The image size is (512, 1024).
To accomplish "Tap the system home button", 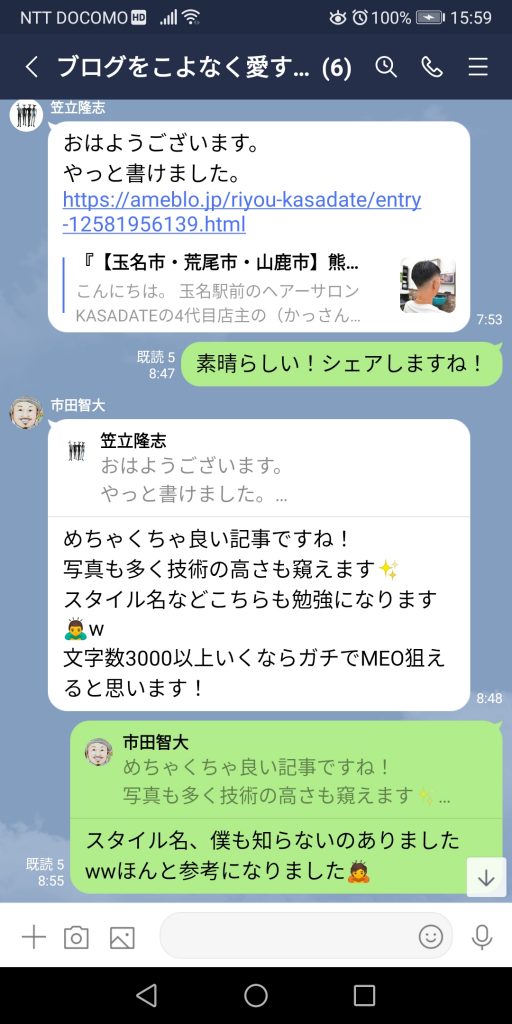I will click(x=256, y=995).
